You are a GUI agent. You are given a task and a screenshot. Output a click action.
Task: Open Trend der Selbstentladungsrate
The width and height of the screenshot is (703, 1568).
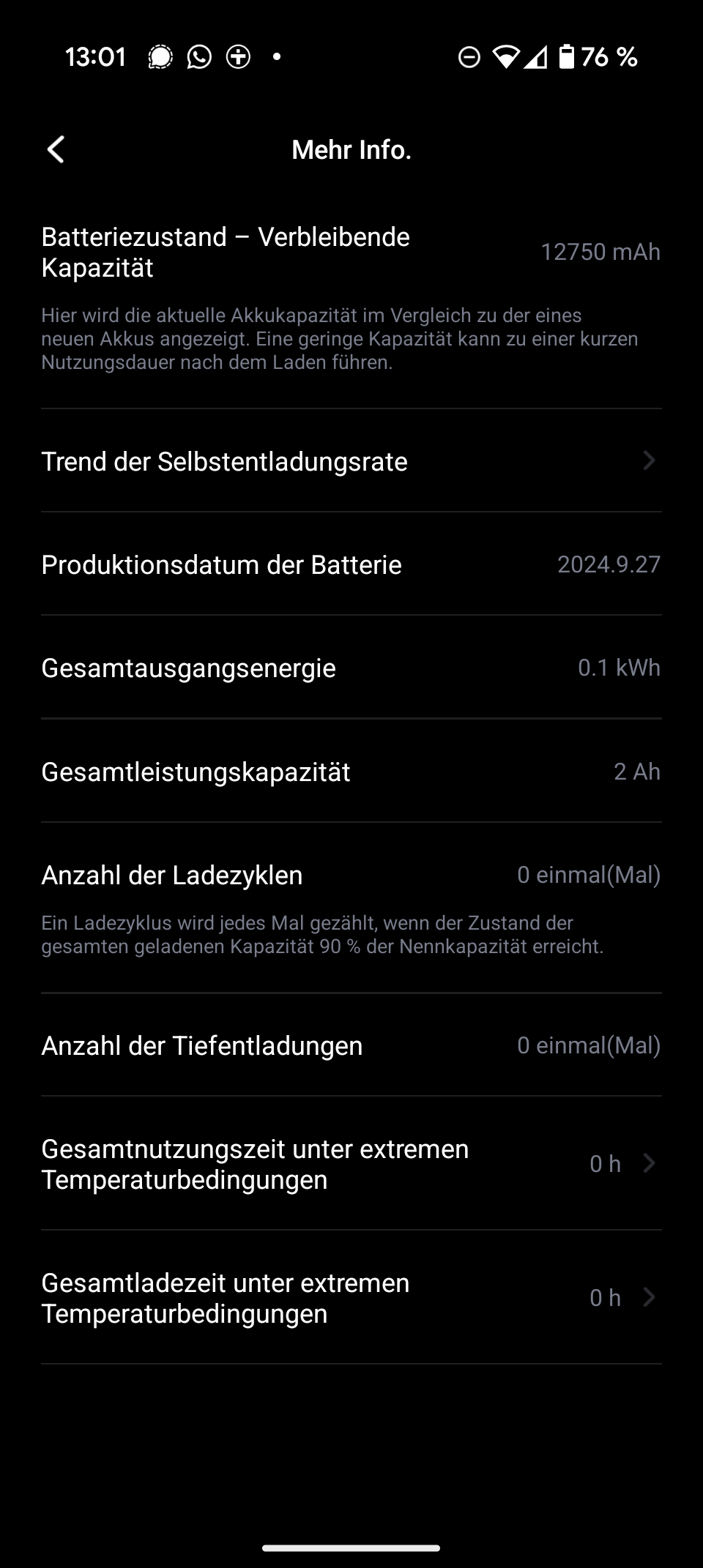tap(351, 461)
